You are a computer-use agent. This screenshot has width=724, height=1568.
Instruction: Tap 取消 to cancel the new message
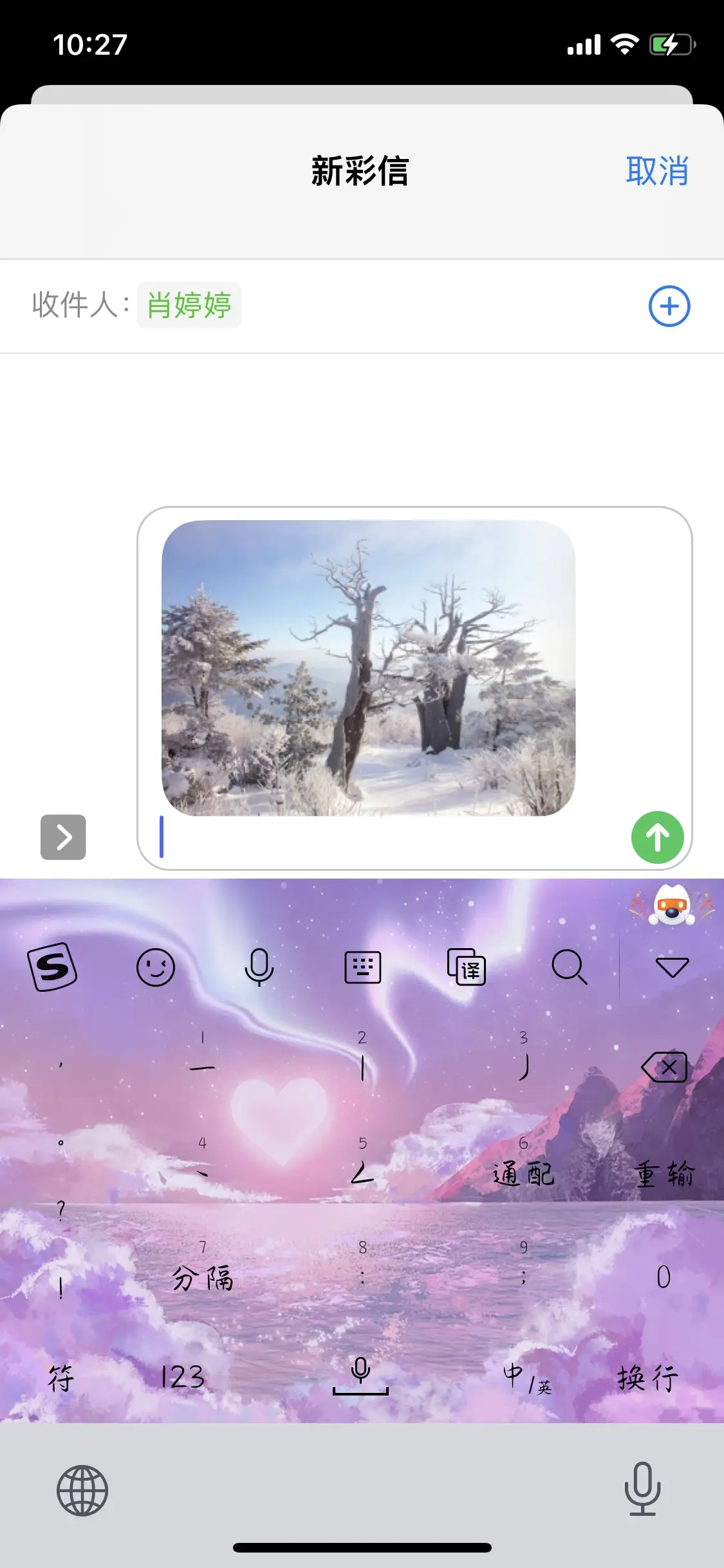(x=656, y=171)
